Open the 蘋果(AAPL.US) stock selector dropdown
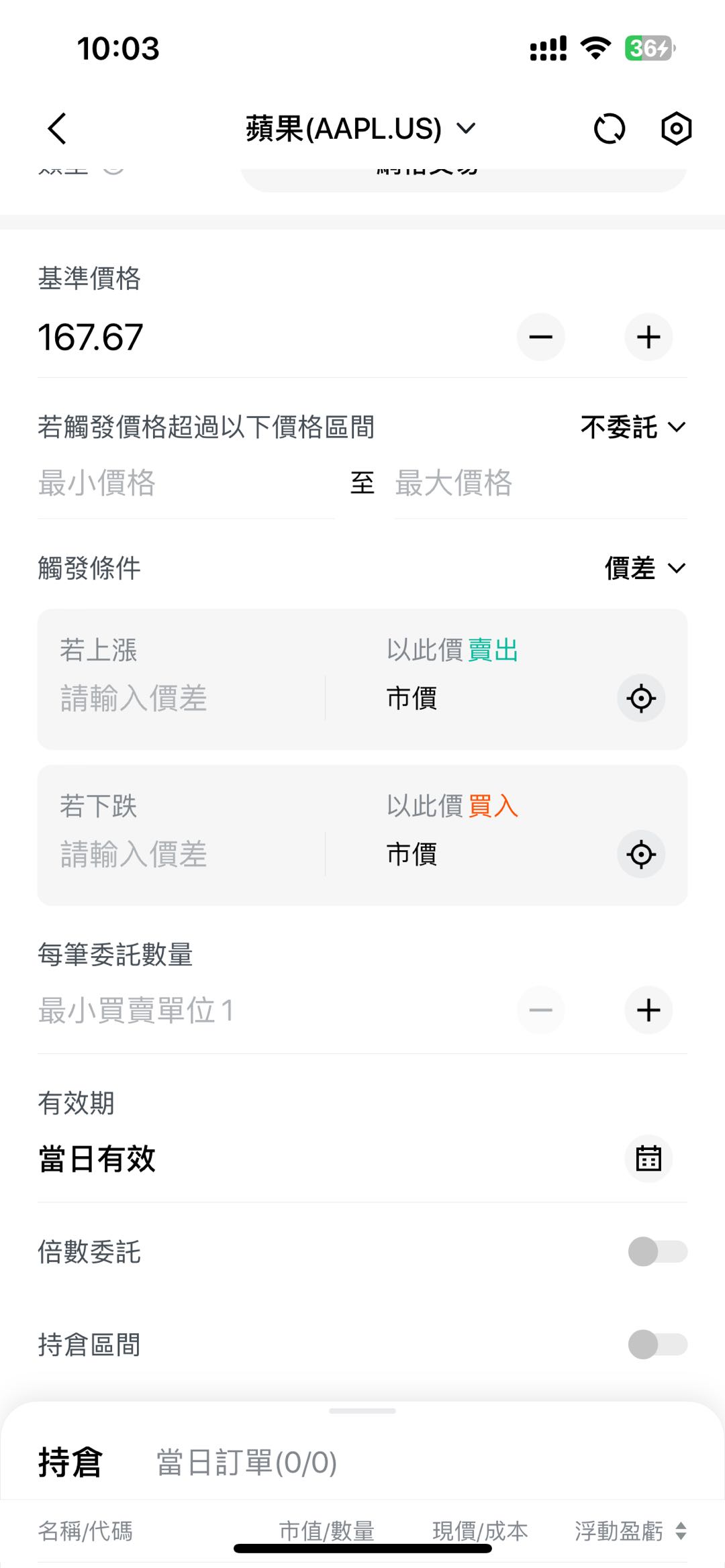 point(360,128)
